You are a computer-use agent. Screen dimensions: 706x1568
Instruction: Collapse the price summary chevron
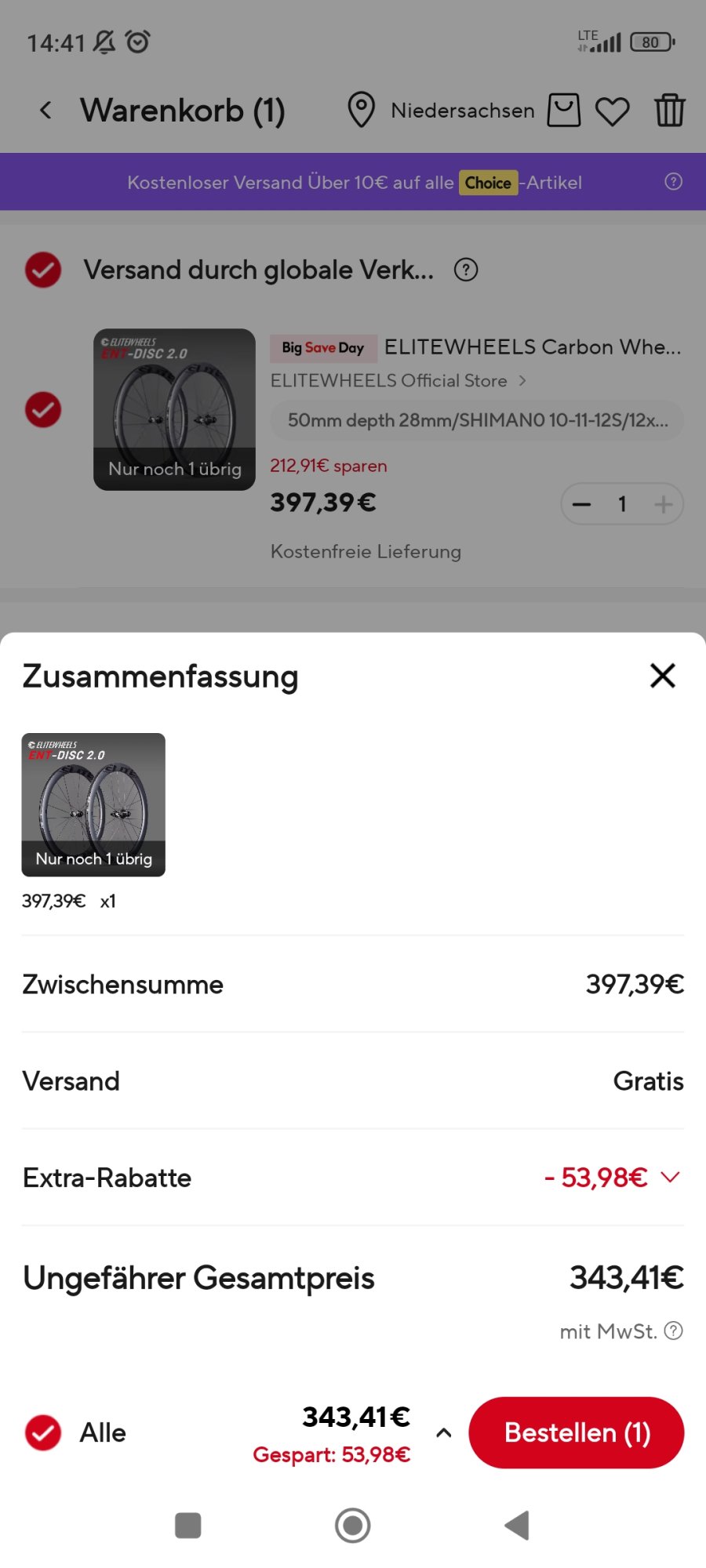(x=443, y=1433)
